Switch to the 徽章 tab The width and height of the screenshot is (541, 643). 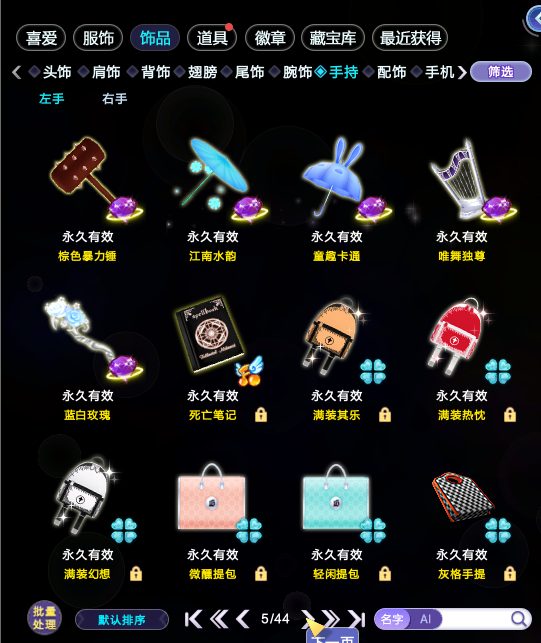(269, 38)
